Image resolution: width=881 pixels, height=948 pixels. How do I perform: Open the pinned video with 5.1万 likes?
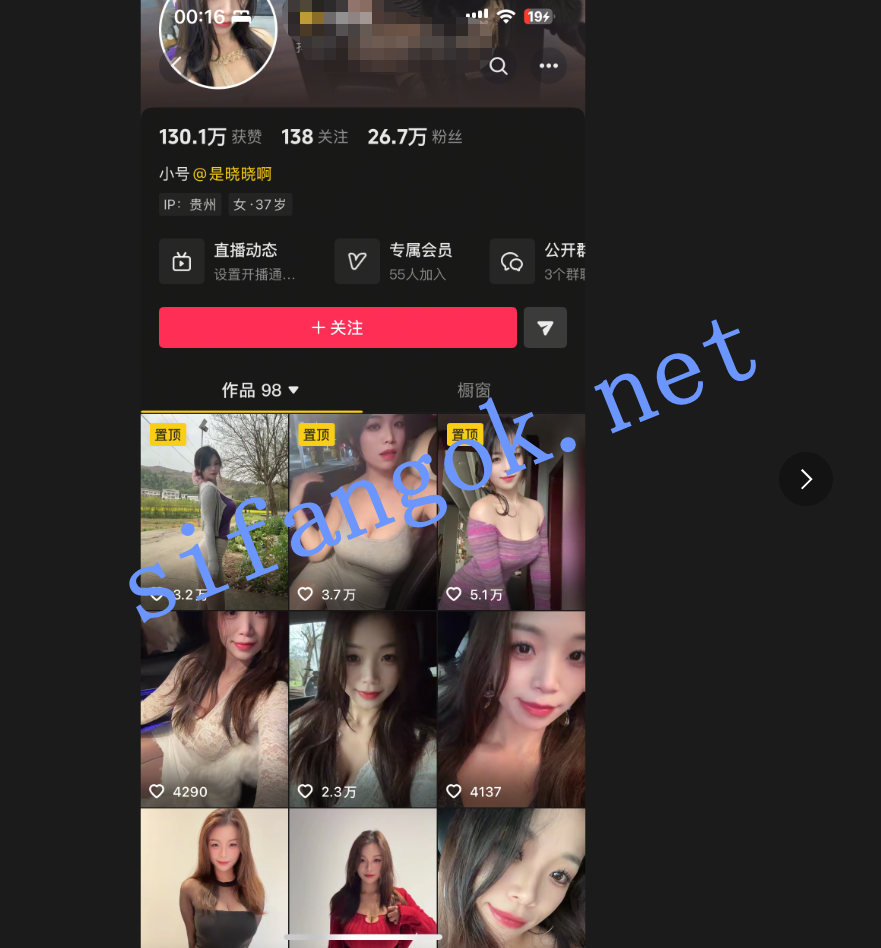[511, 510]
